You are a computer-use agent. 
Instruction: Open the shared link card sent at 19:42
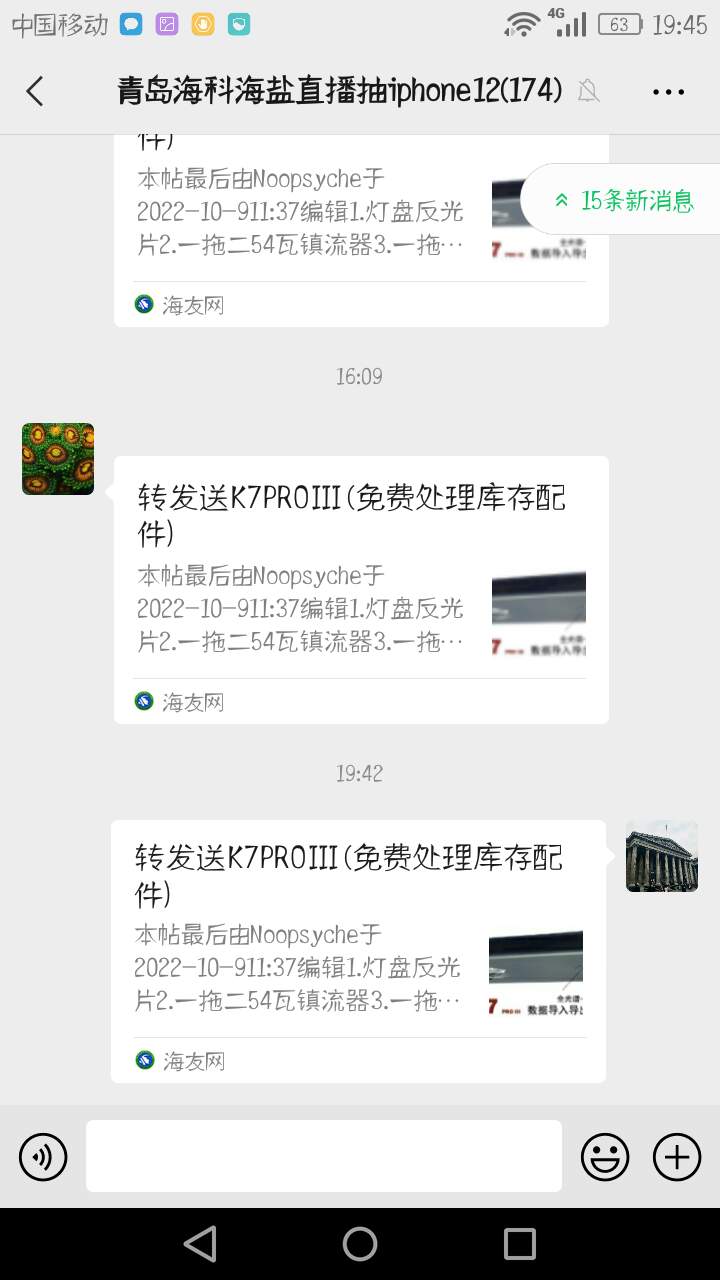click(358, 950)
